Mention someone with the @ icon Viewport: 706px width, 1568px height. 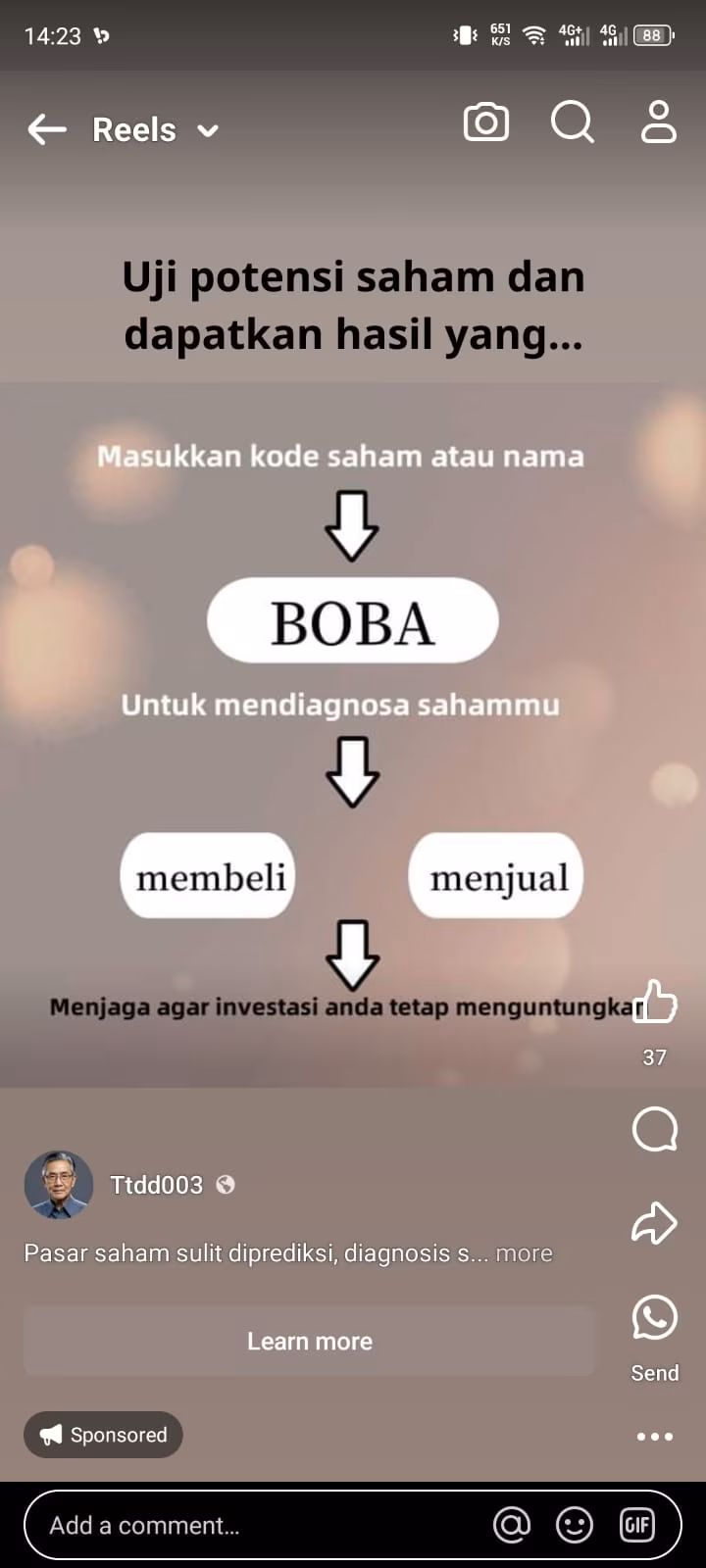[x=512, y=1525]
